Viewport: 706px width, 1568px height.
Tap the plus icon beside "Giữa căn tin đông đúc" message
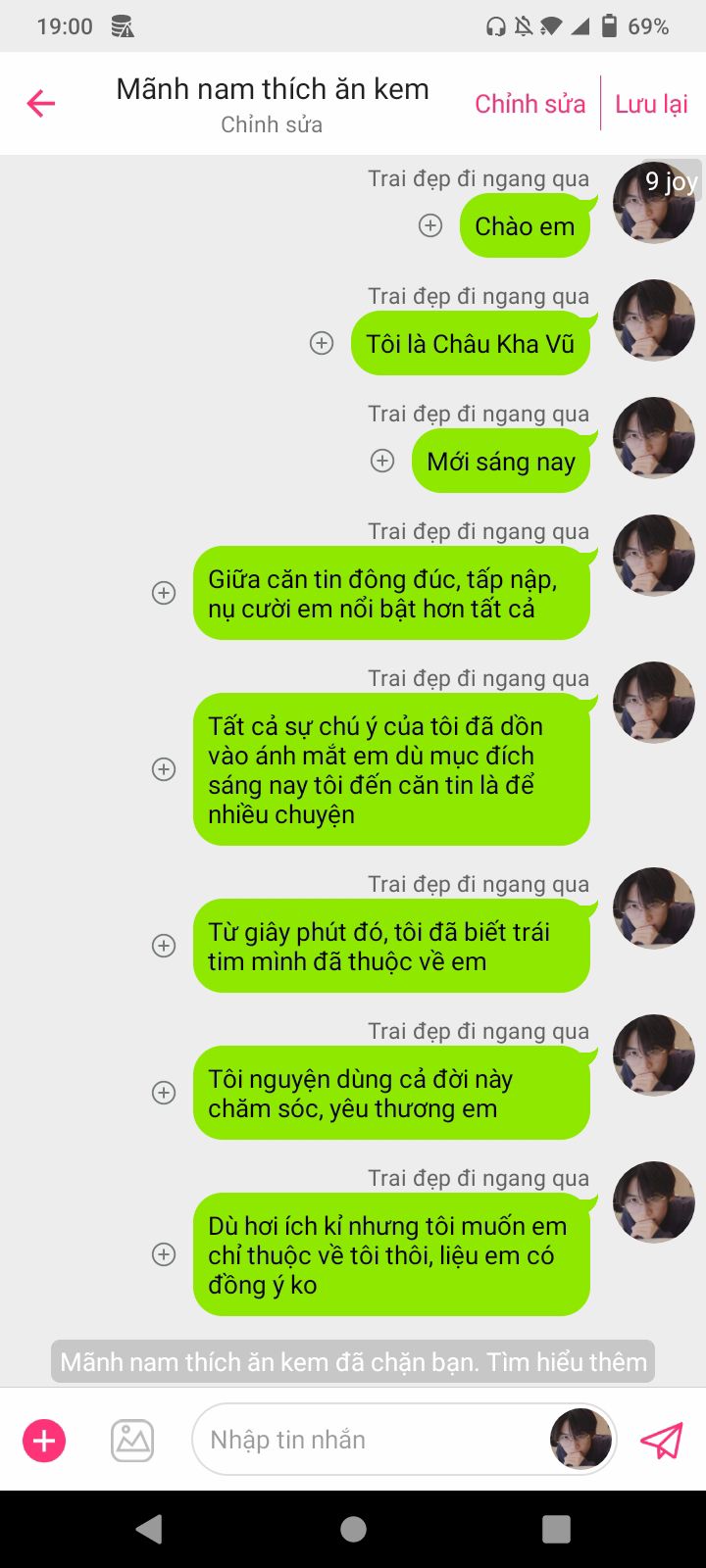pyautogui.click(x=164, y=593)
